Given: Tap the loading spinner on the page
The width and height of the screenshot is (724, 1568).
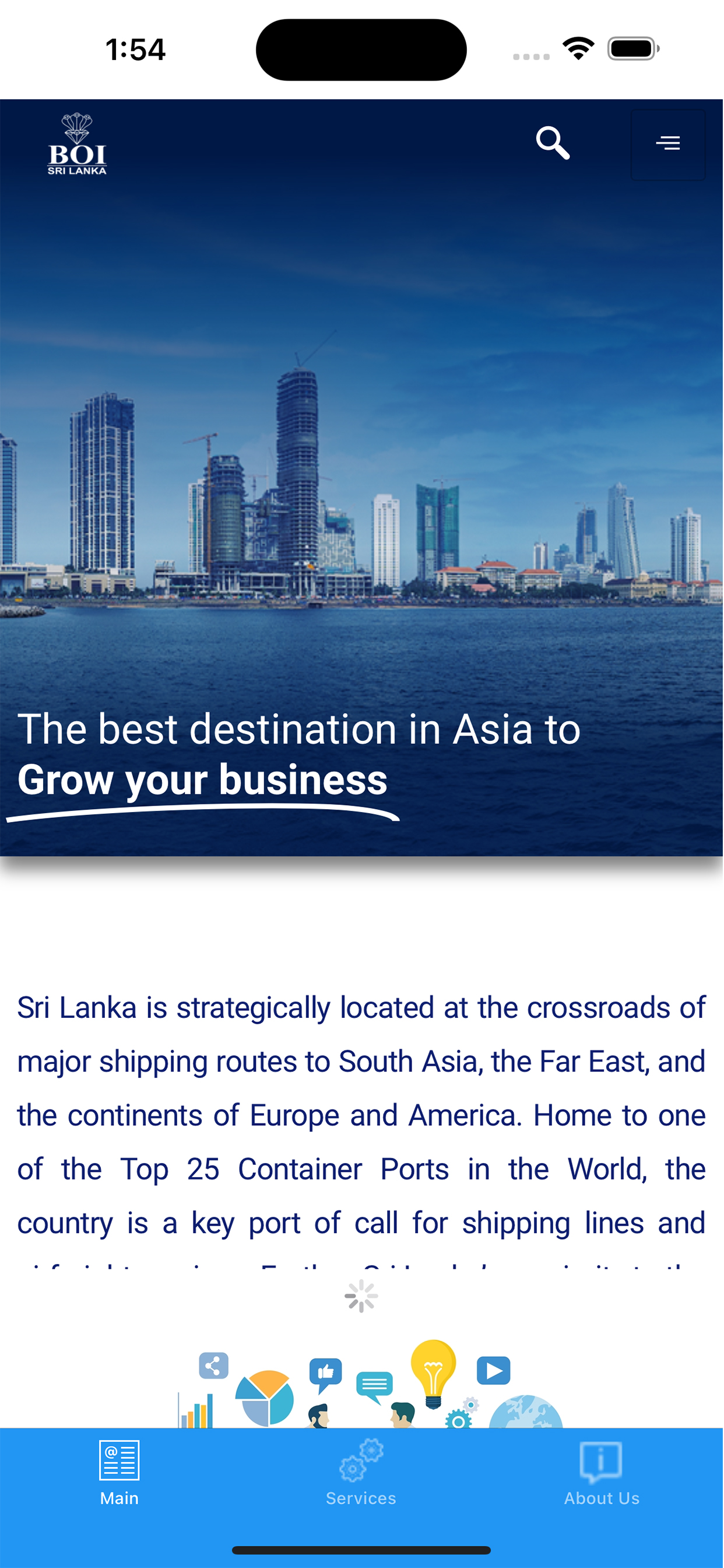Looking at the screenshot, I should coord(361,1296).
